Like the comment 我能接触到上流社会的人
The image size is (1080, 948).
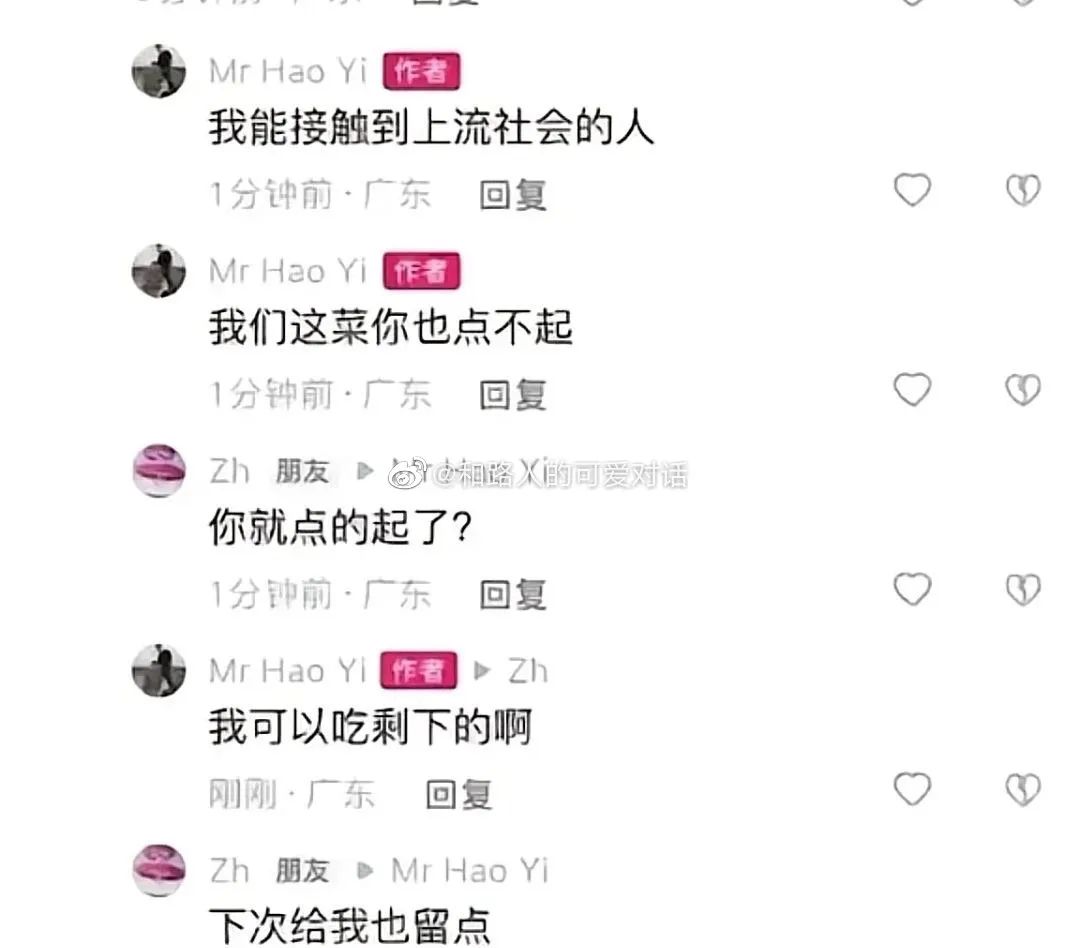[912, 190]
